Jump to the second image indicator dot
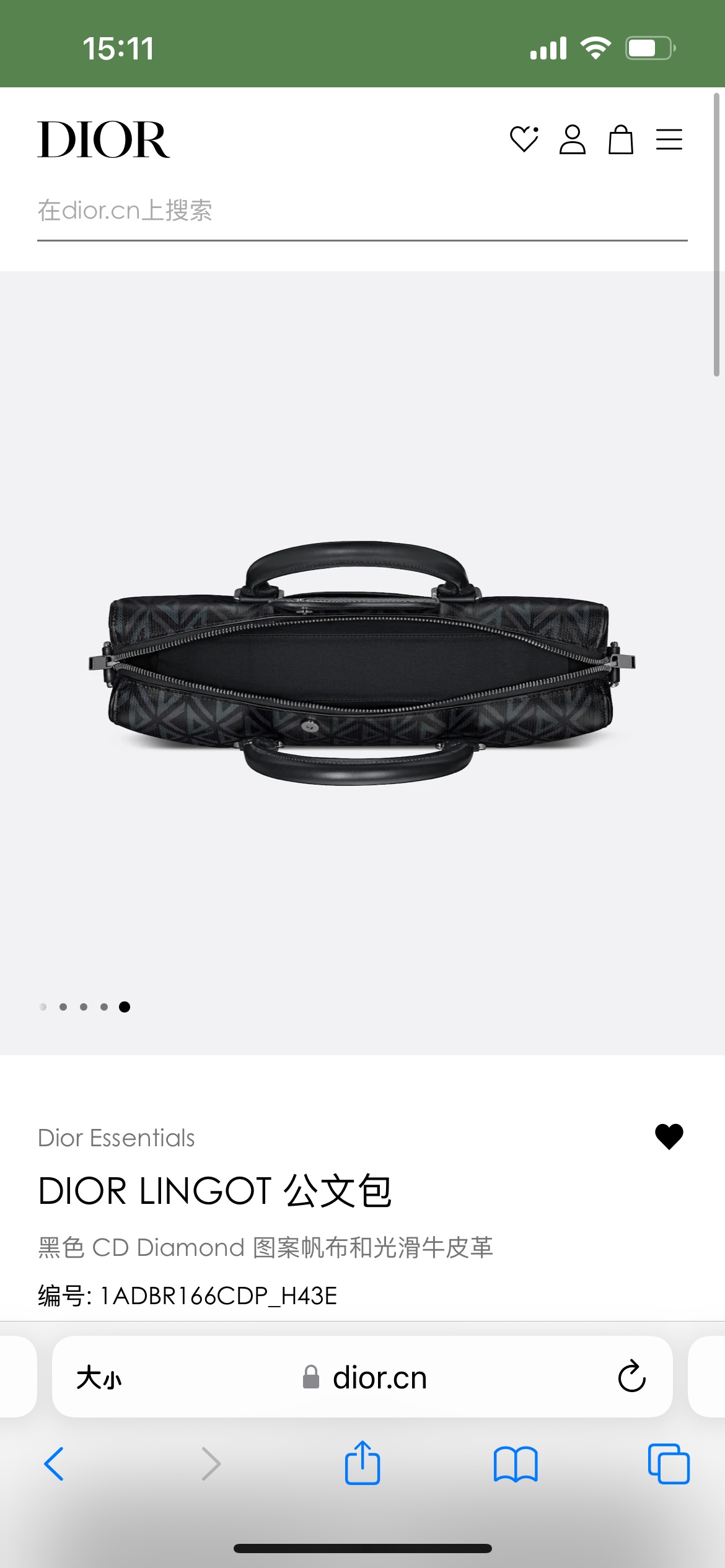This screenshot has width=725, height=1568. coord(63,1007)
